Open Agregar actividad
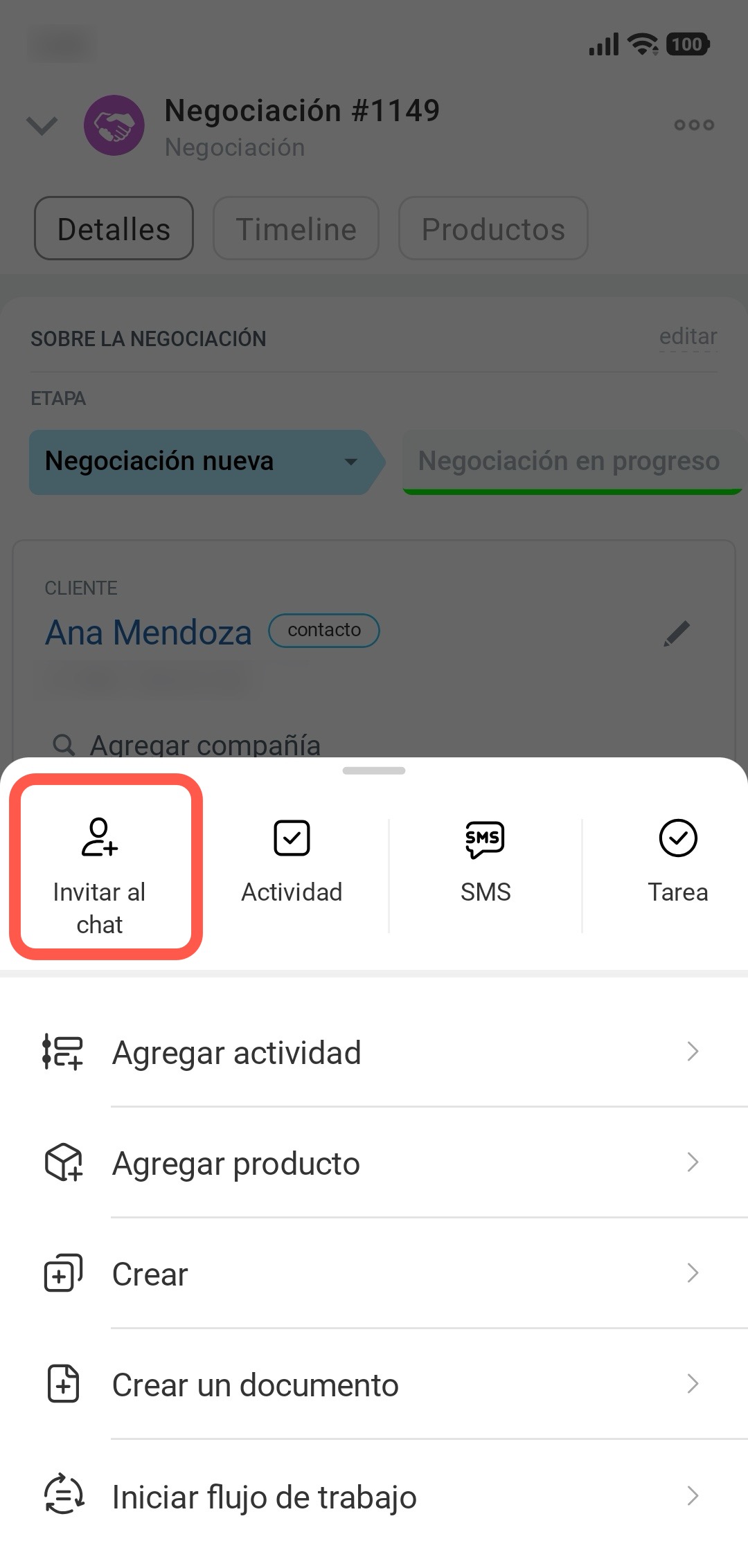Screen dimensions: 748x1568 (374, 1052)
